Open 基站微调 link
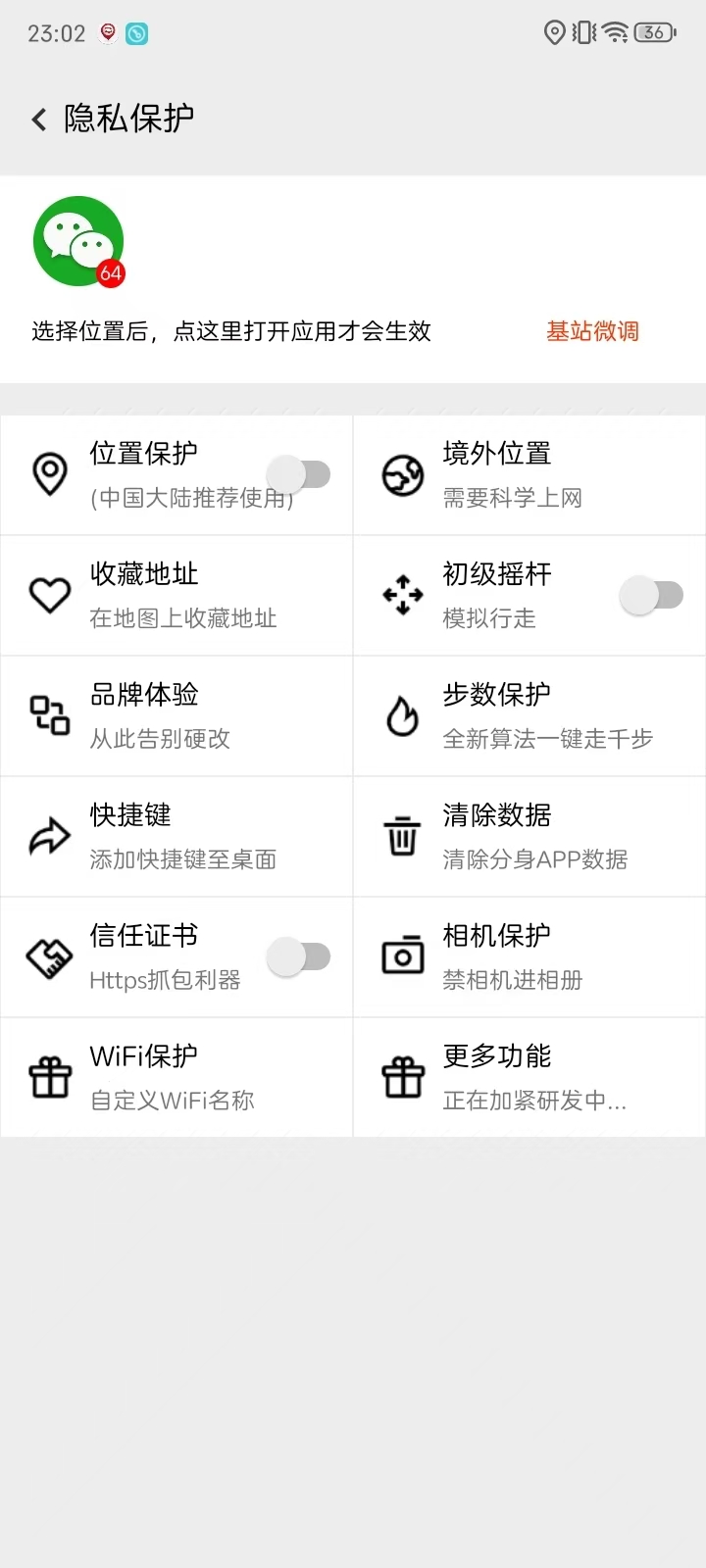 (592, 331)
